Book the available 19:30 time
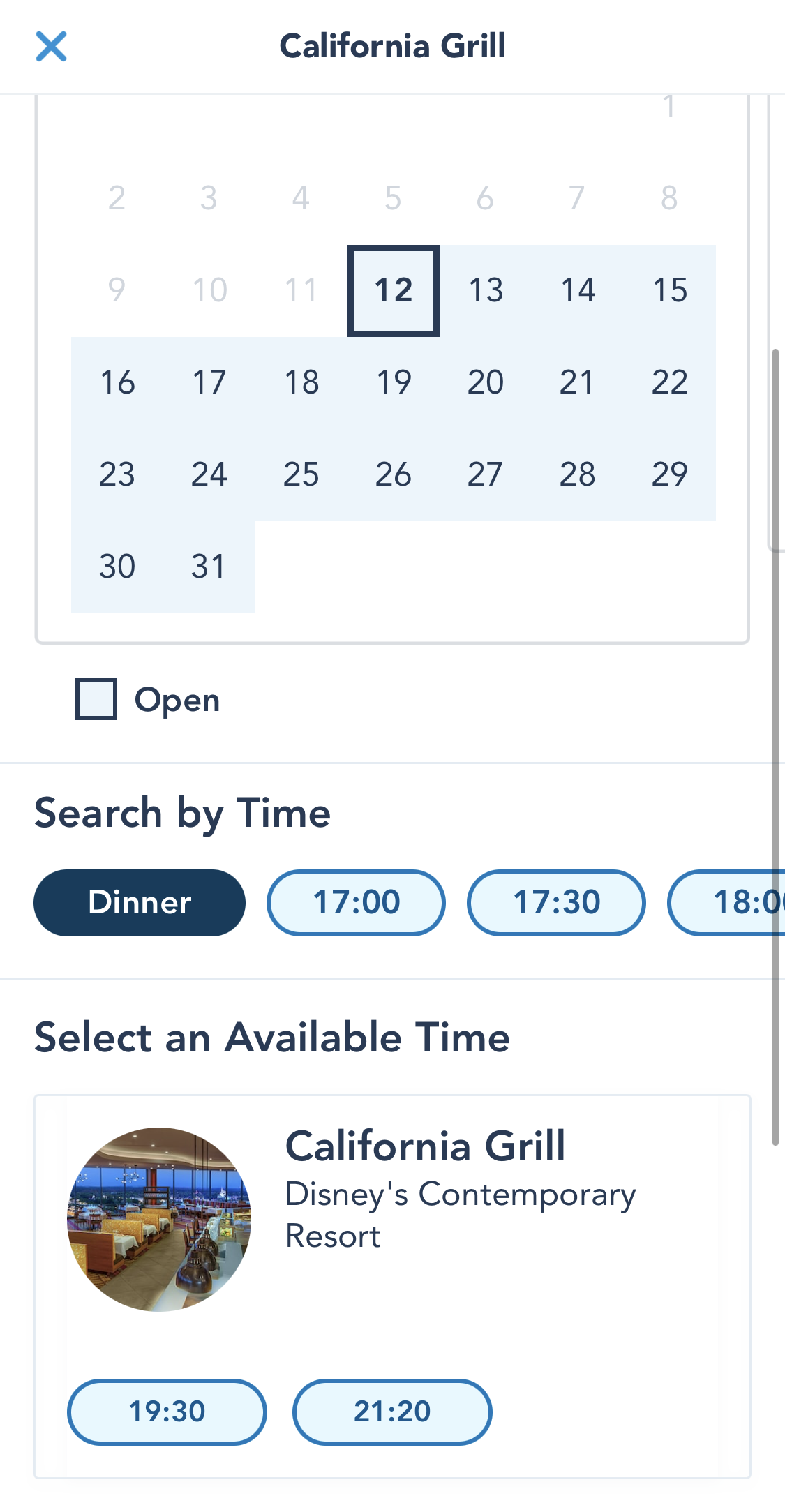This screenshot has width=785, height=1512. point(167,1412)
